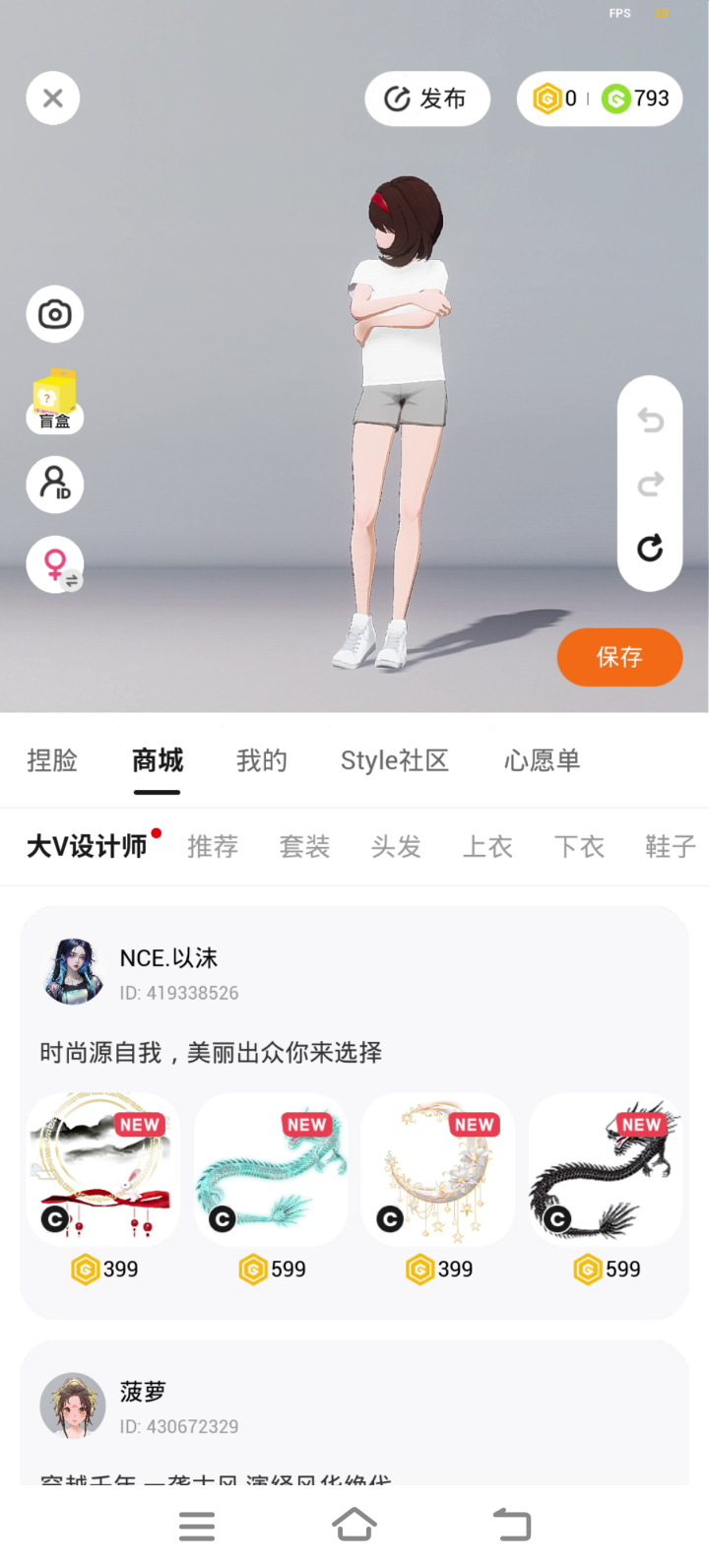709x1568 pixels.
Task: Browse the 头发 hair category
Action: coord(396,846)
